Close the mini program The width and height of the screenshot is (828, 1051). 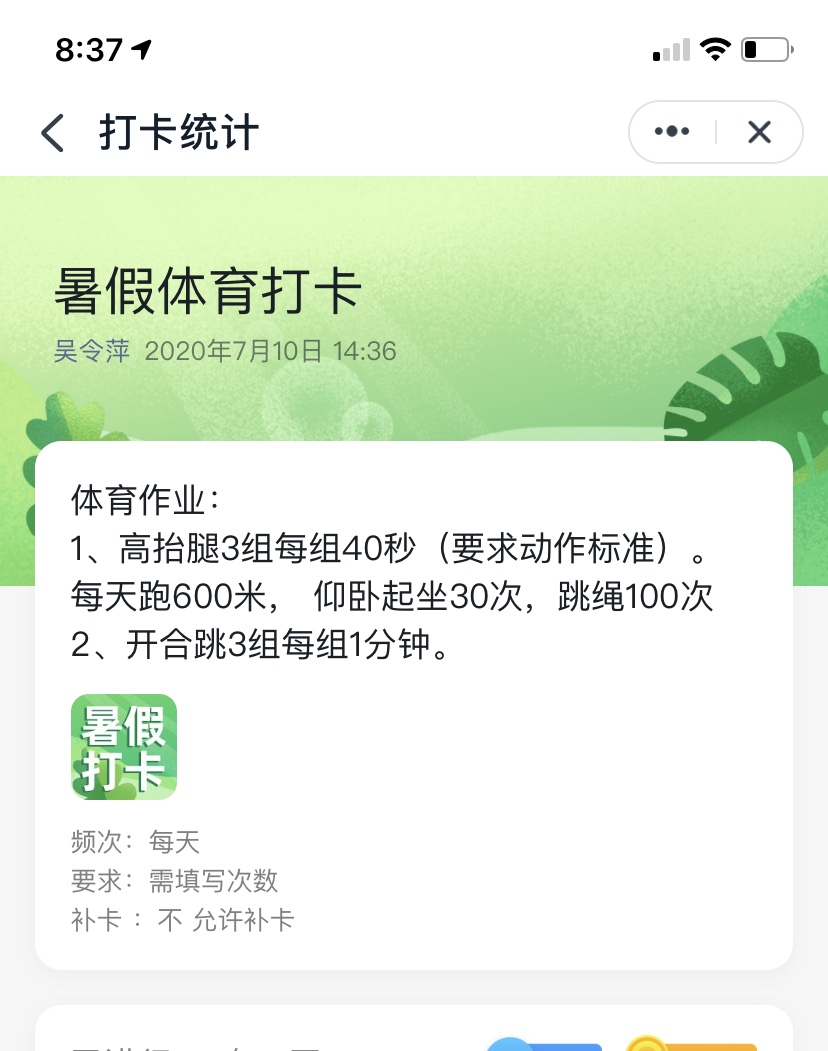760,132
